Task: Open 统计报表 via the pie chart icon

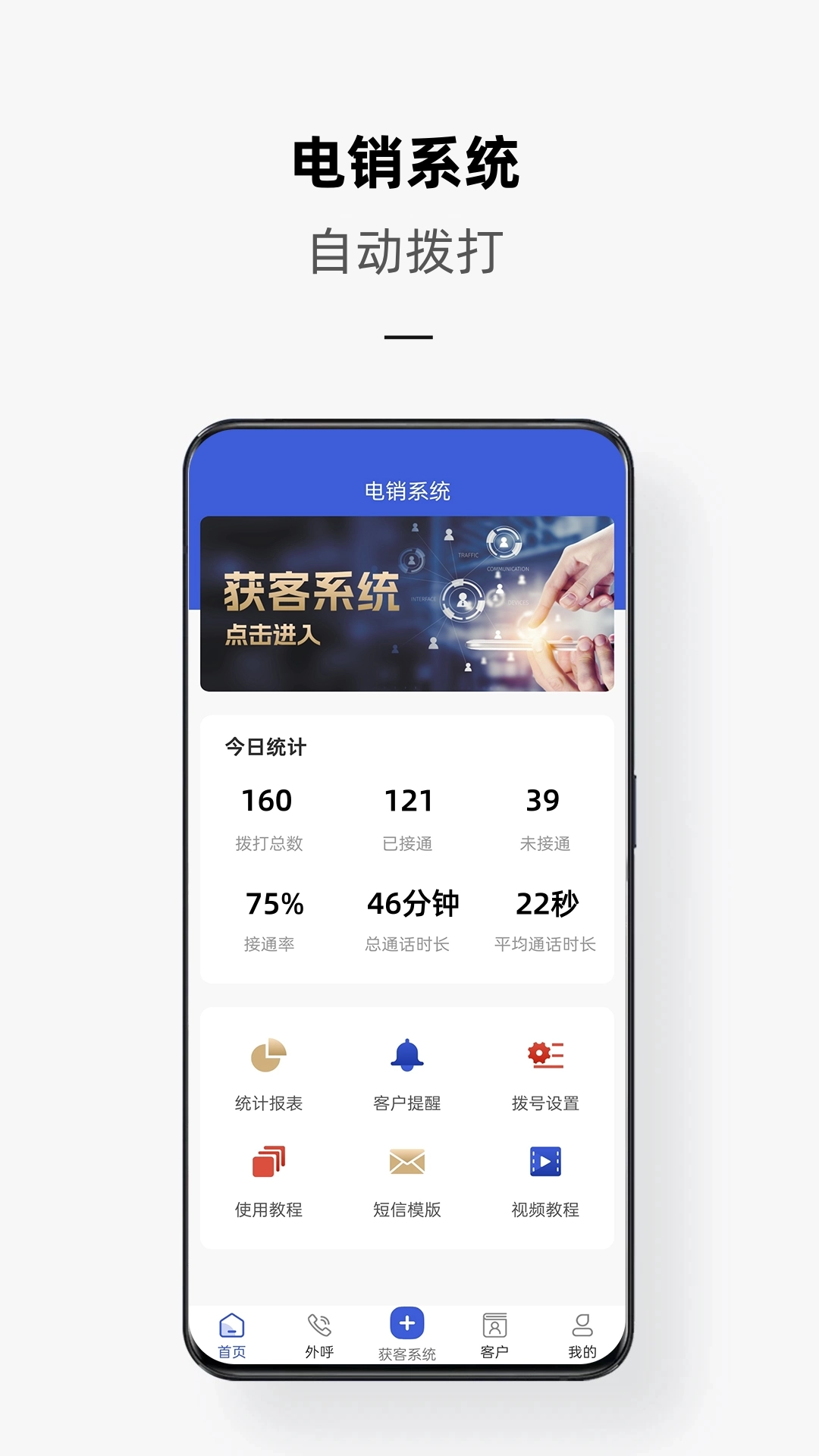Action: (268, 1054)
